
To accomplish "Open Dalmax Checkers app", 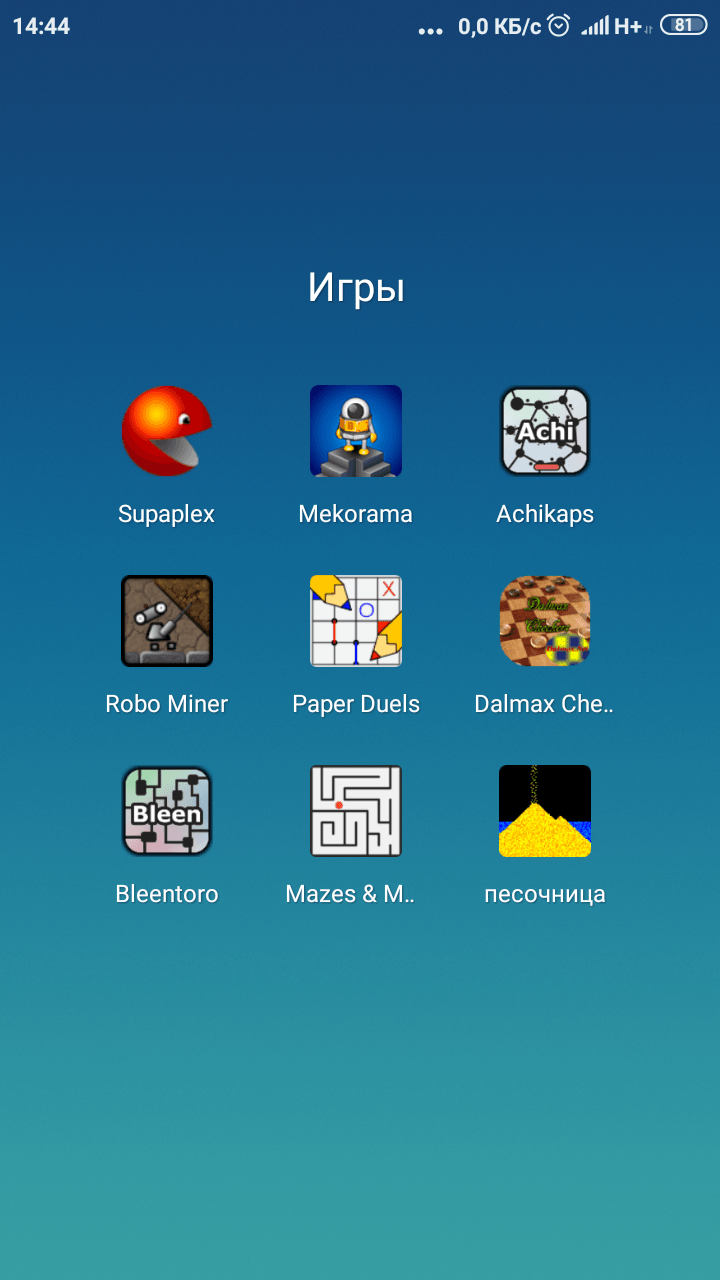I will tap(545, 621).
